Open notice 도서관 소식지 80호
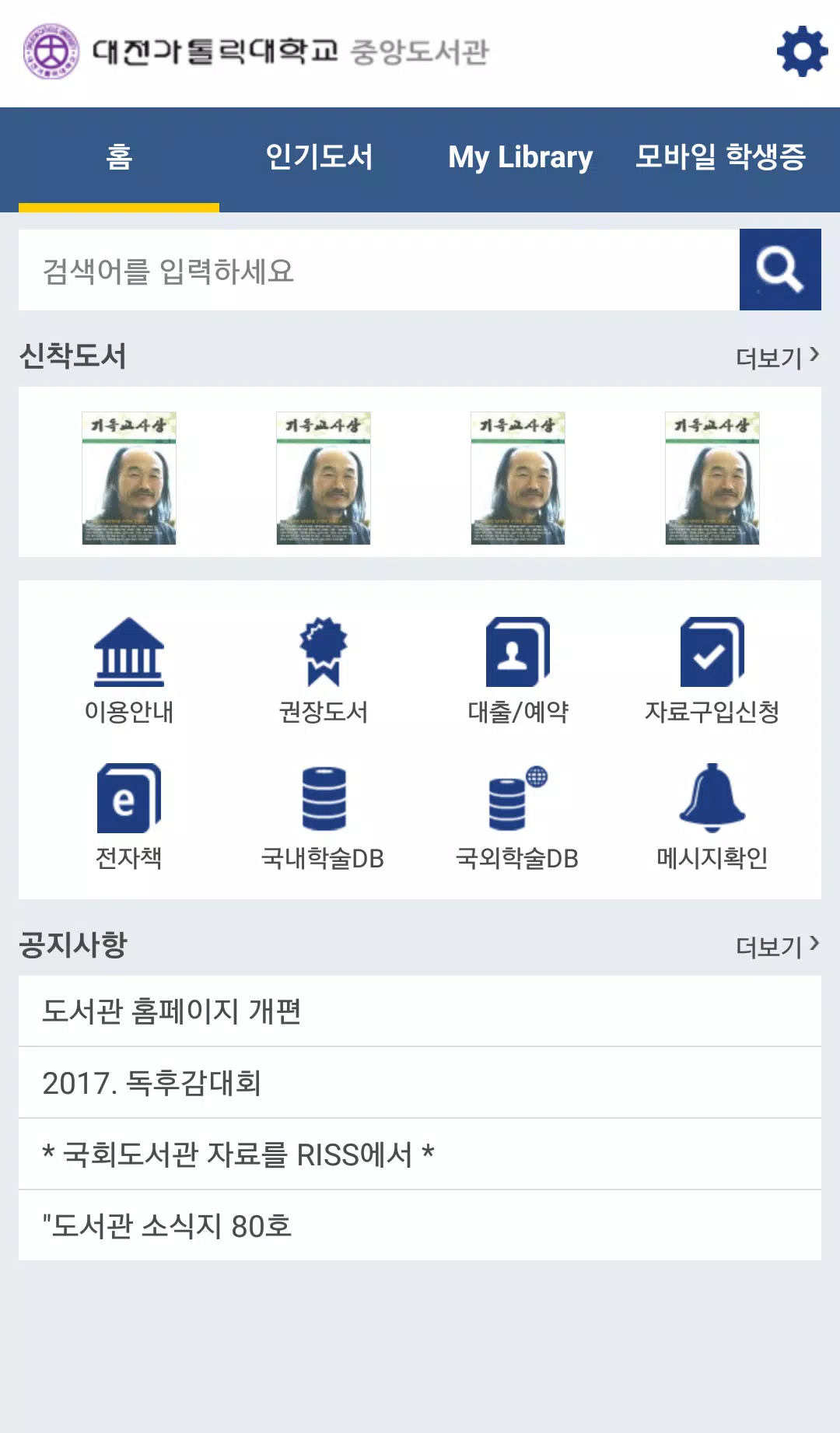The image size is (840, 1433). pos(420,1226)
